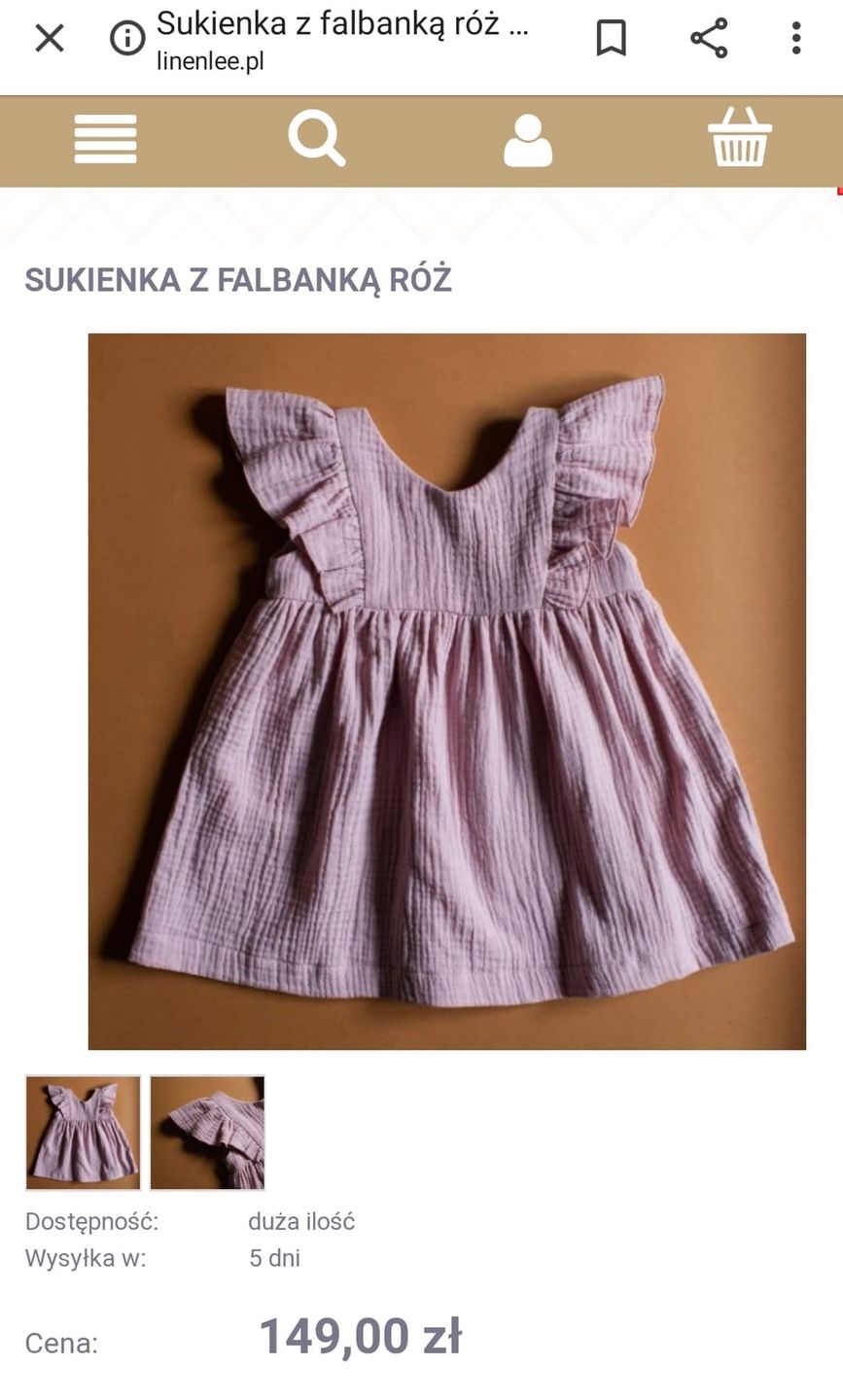Image resolution: width=843 pixels, height=1400 pixels.
Task: Enlarge the main dress photo
Action: click(447, 691)
